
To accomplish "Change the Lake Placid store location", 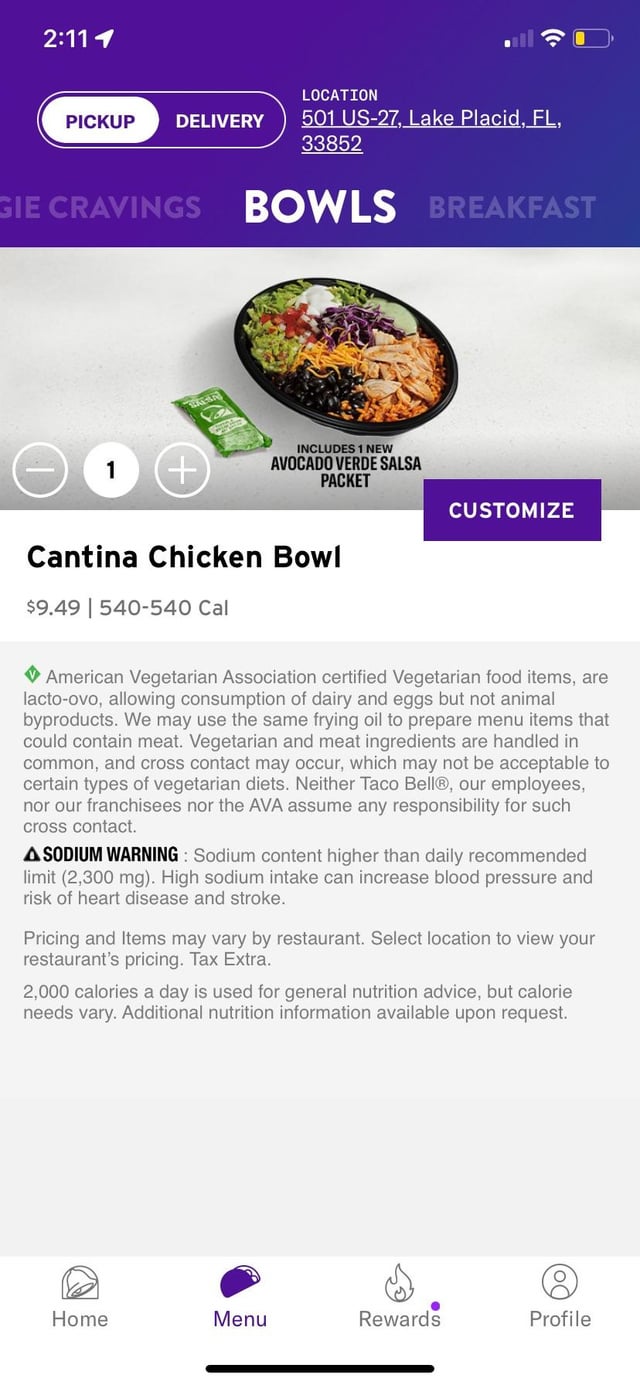I will 430,131.
